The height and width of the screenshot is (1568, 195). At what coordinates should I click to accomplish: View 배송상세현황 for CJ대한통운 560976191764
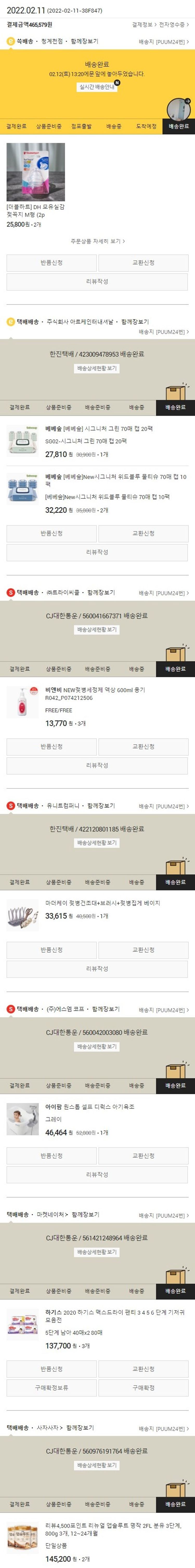[97, 1465]
